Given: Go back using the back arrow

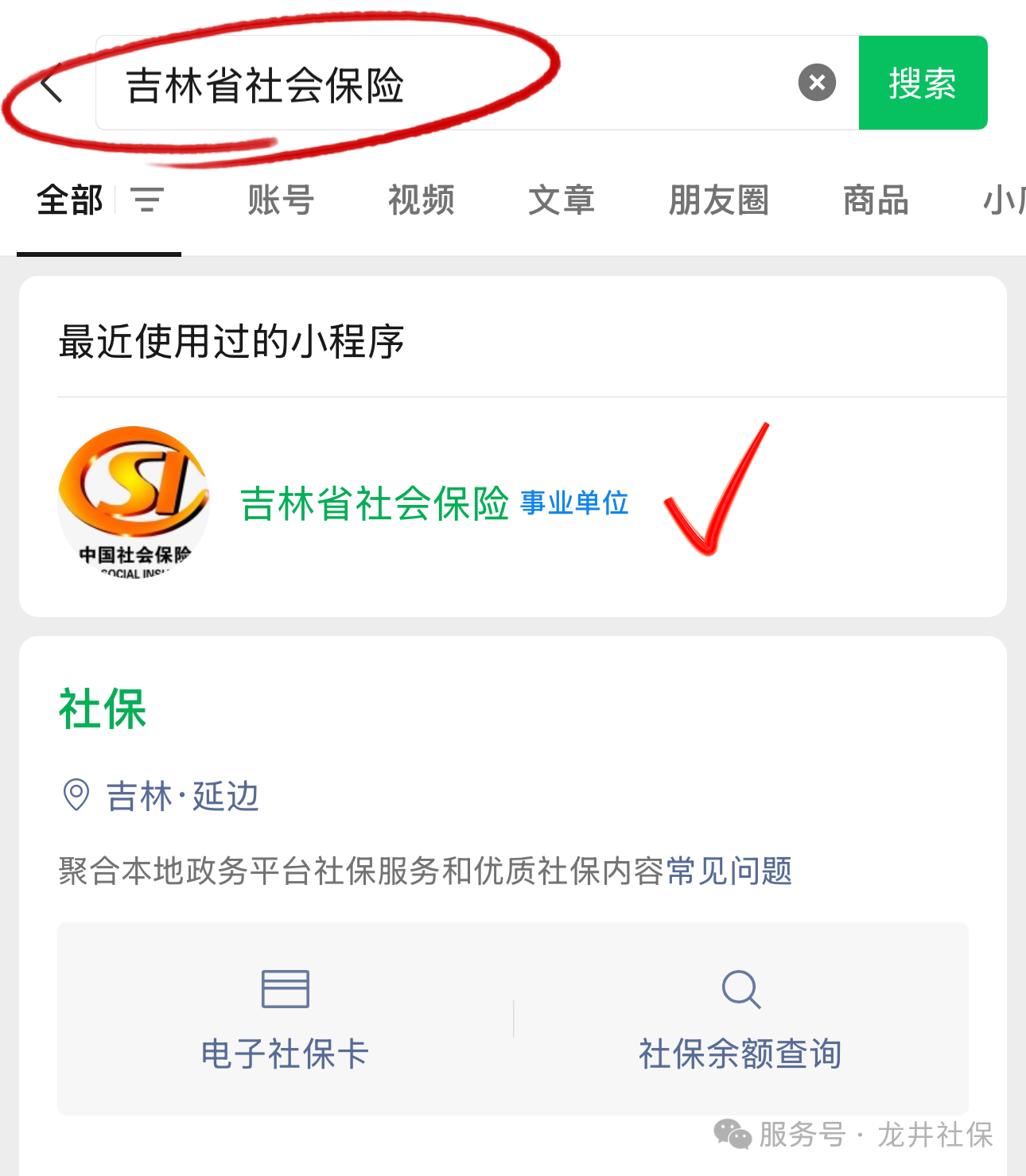Looking at the screenshot, I should point(51,86).
